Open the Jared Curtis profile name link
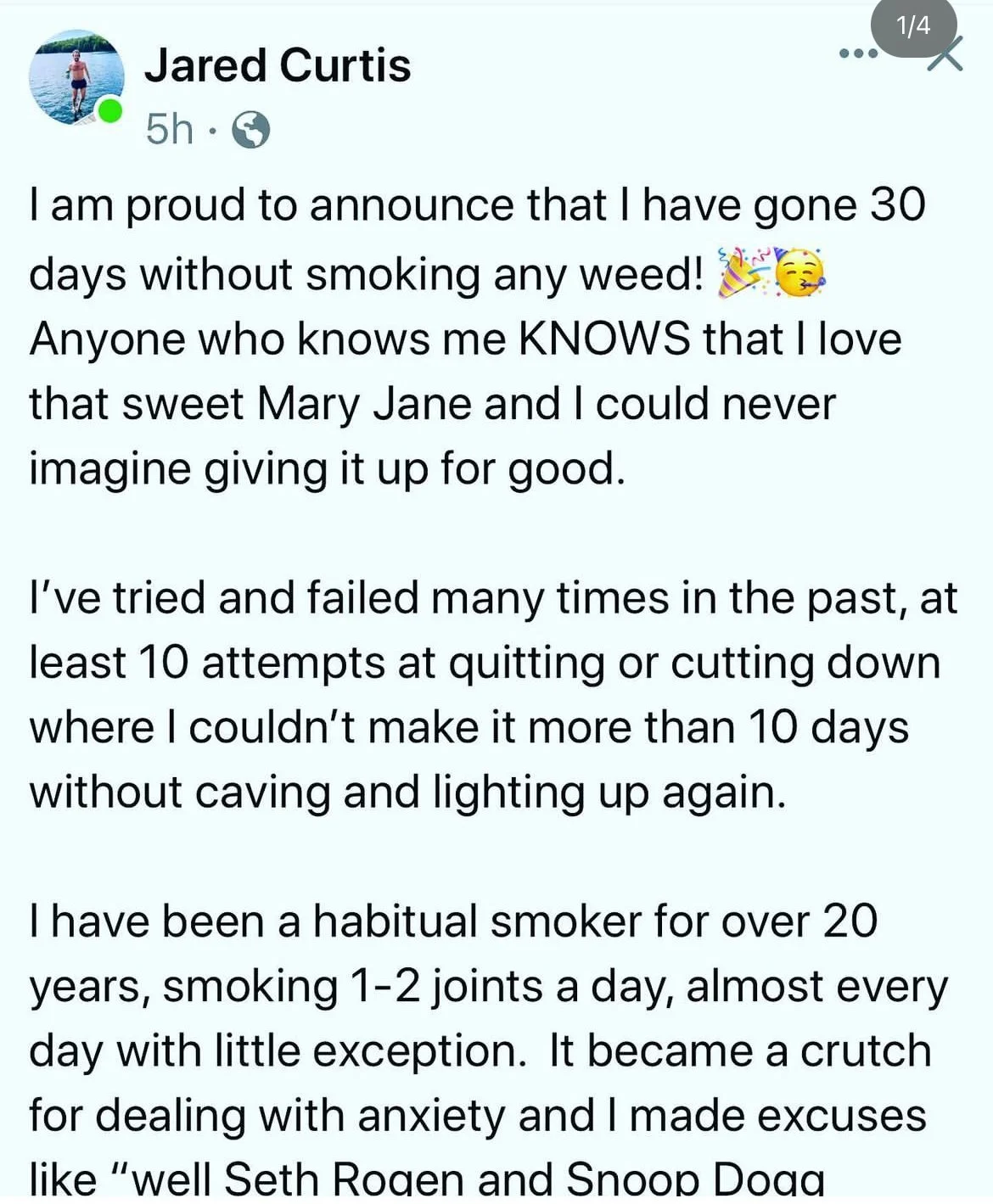 tap(278, 65)
